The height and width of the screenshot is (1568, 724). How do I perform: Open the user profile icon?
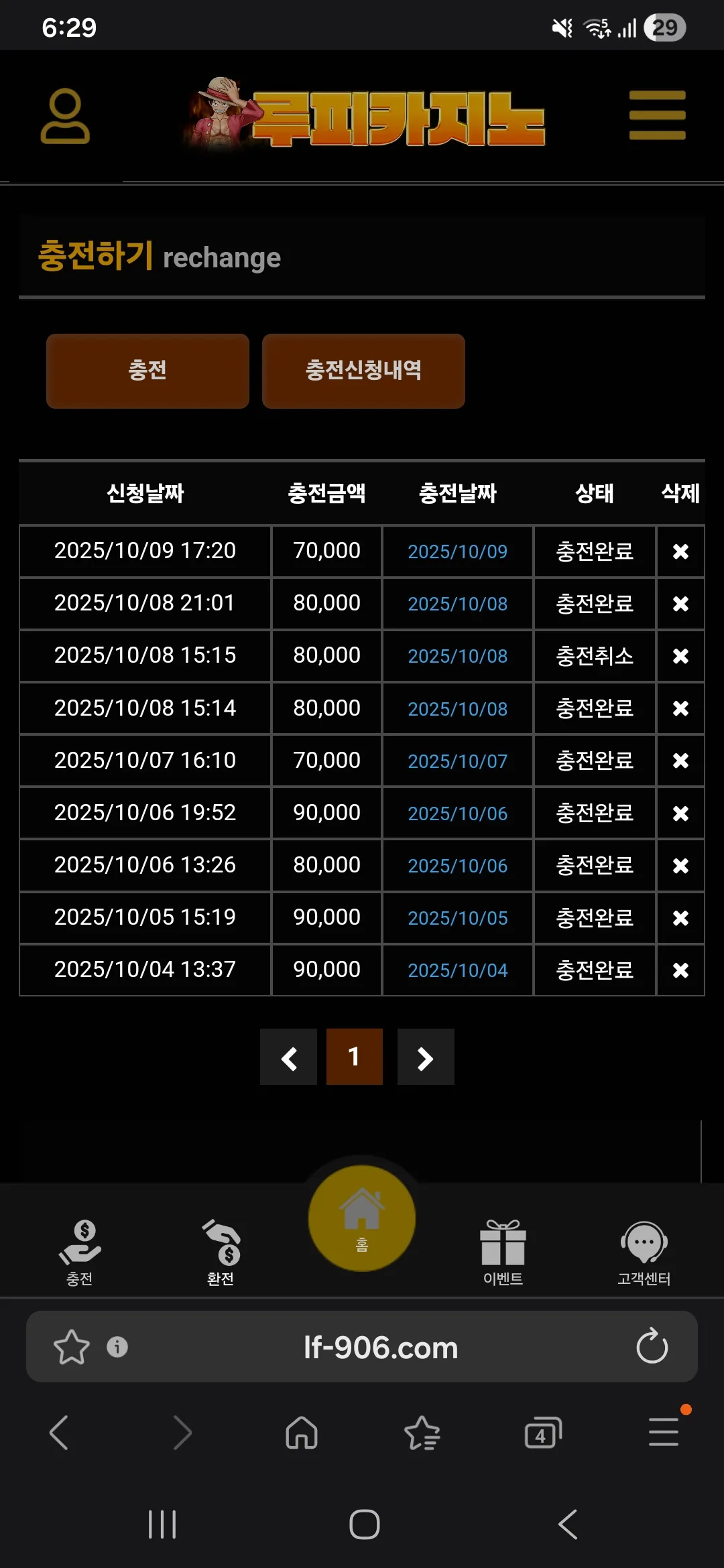pyautogui.click(x=65, y=116)
